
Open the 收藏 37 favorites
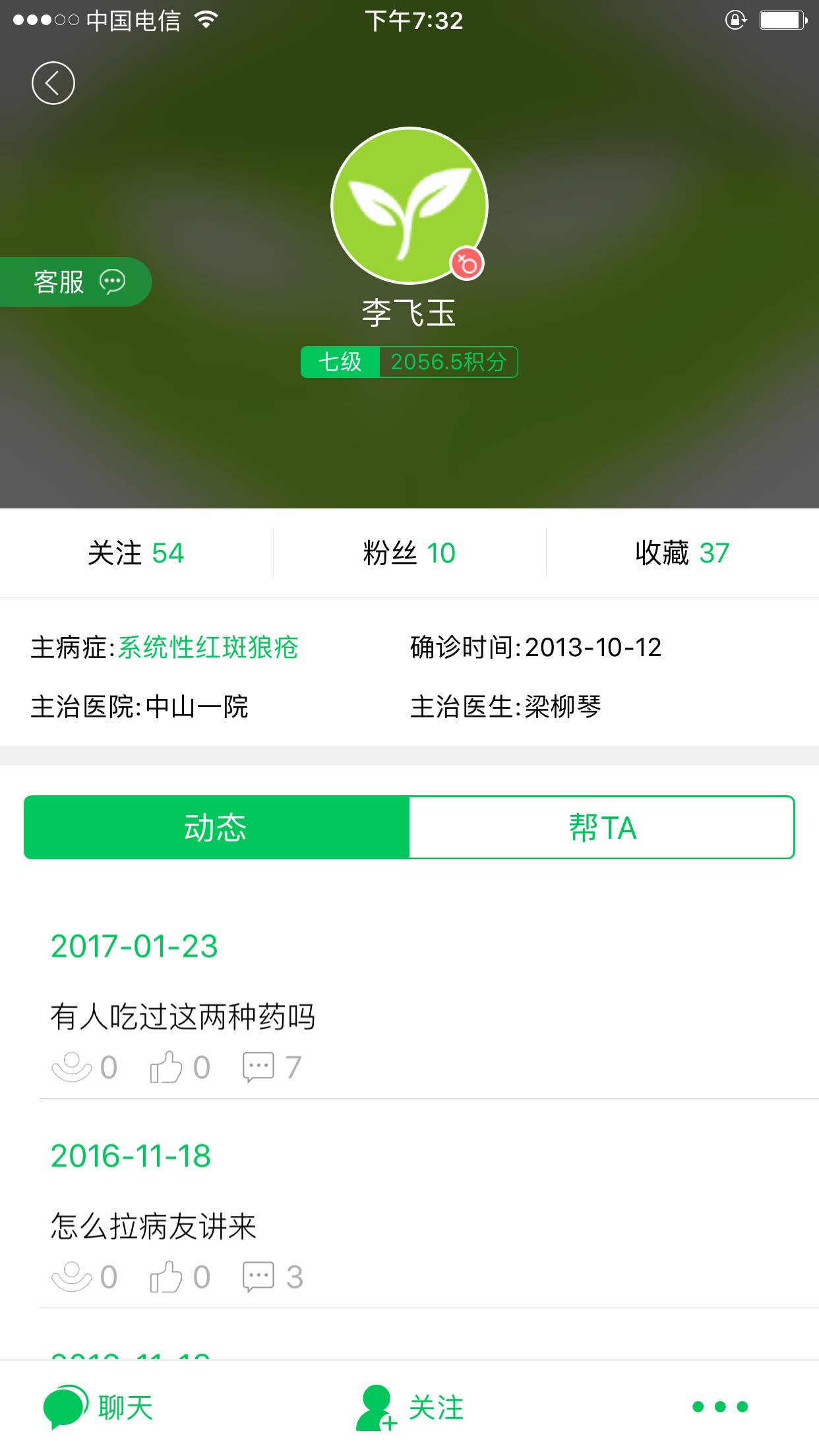[x=682, y=553]
